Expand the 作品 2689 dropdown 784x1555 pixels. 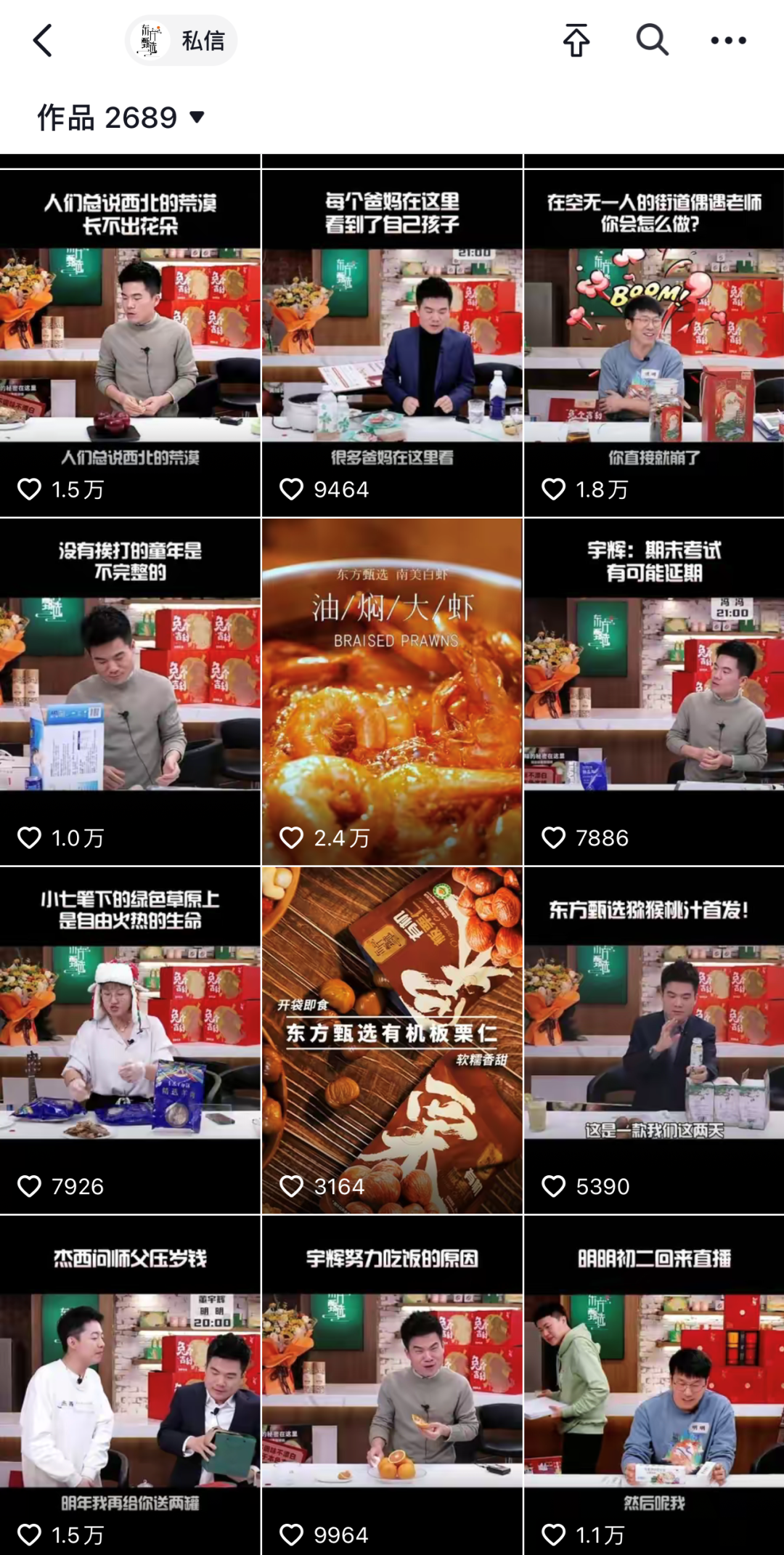point(122,118)
